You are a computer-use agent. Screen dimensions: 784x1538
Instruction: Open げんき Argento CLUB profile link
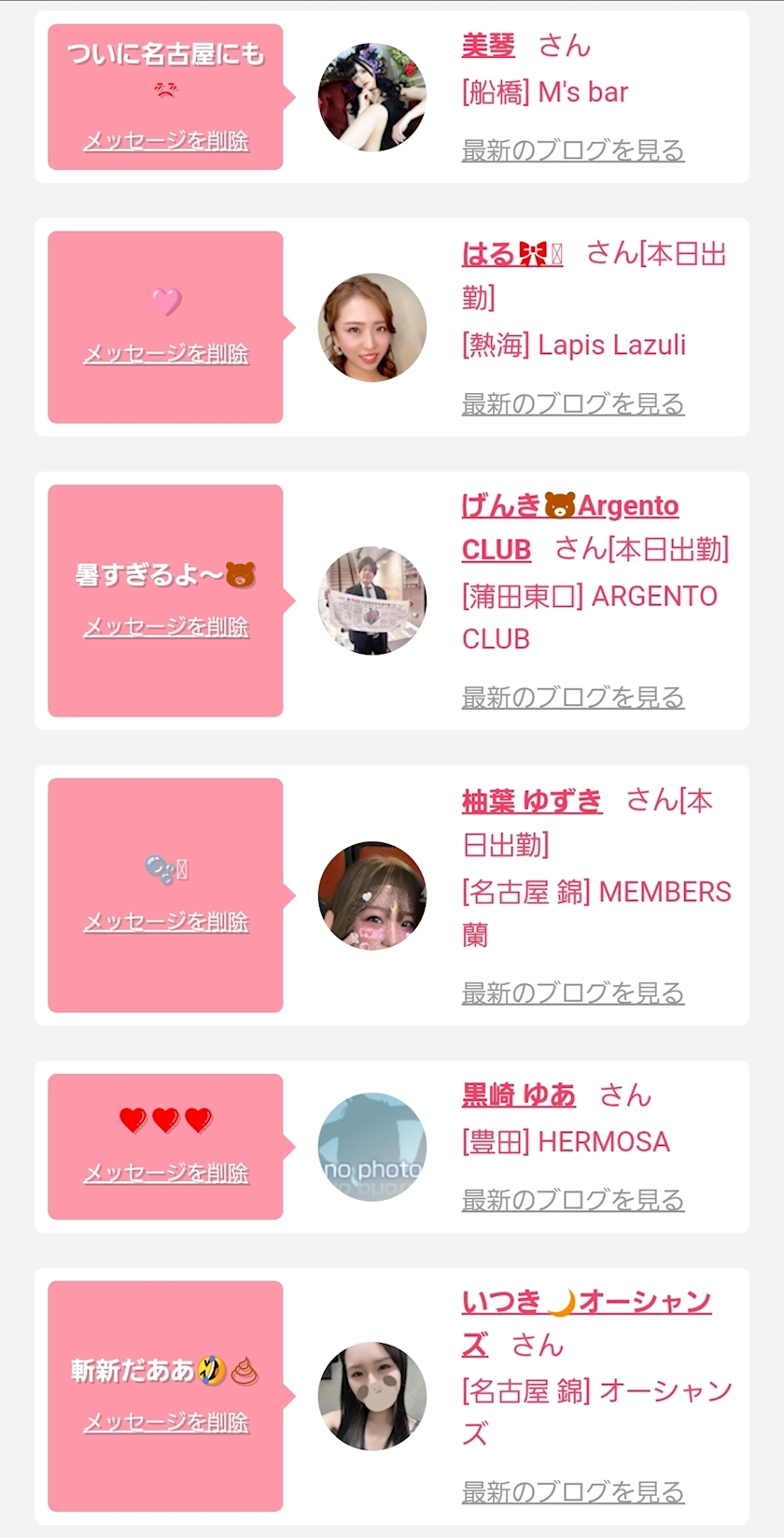click(569, 506)
